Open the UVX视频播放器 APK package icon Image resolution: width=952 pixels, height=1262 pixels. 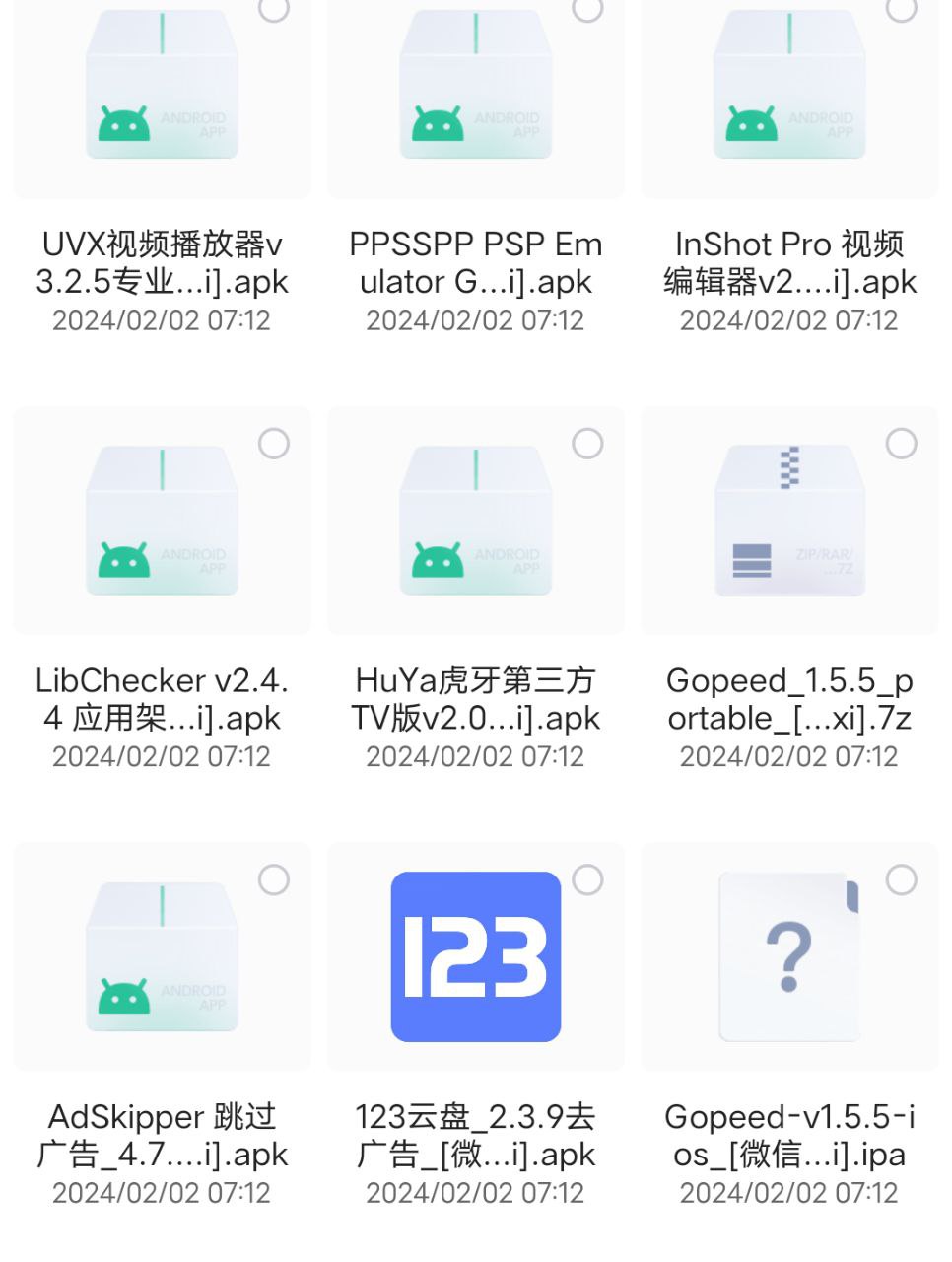click(x=160, y=89)
